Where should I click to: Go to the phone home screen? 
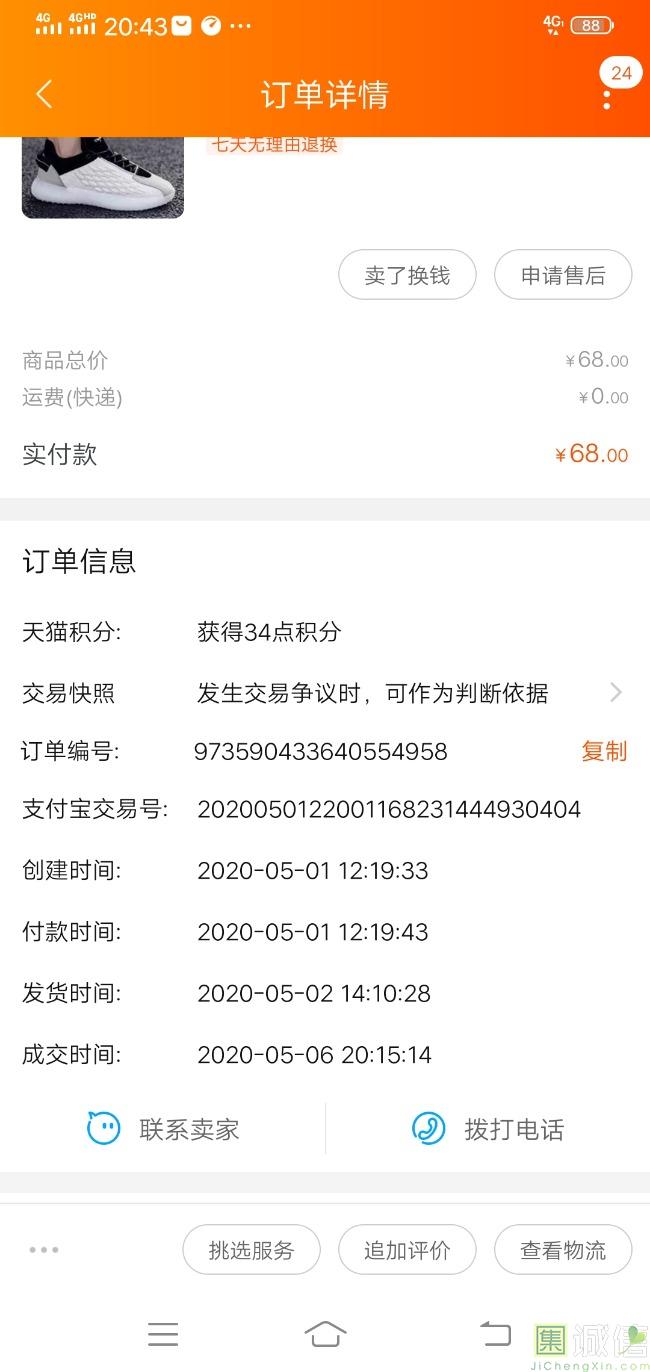(x=325, y=1334)
